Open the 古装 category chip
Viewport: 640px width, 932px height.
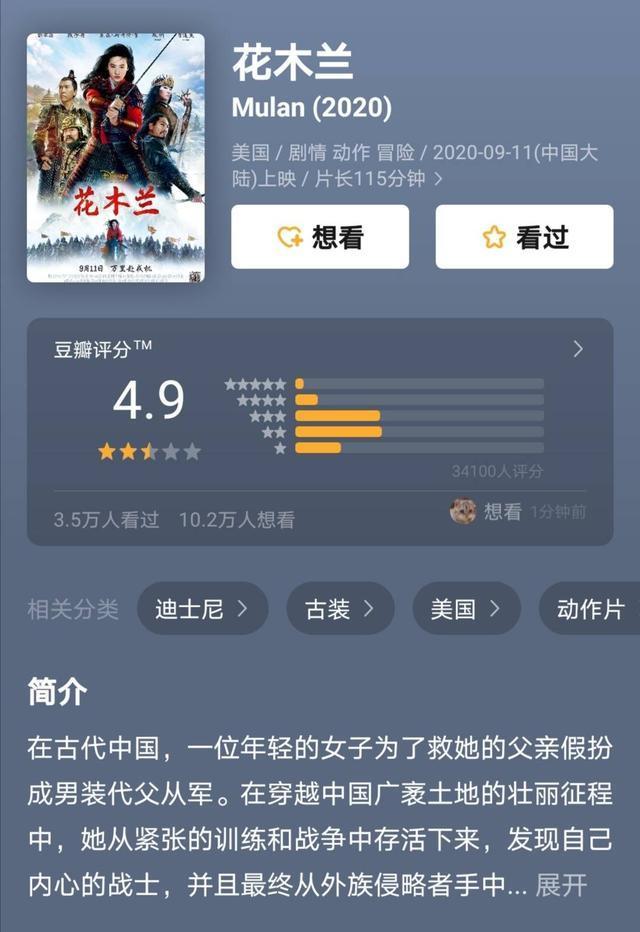tap(340, 609)
